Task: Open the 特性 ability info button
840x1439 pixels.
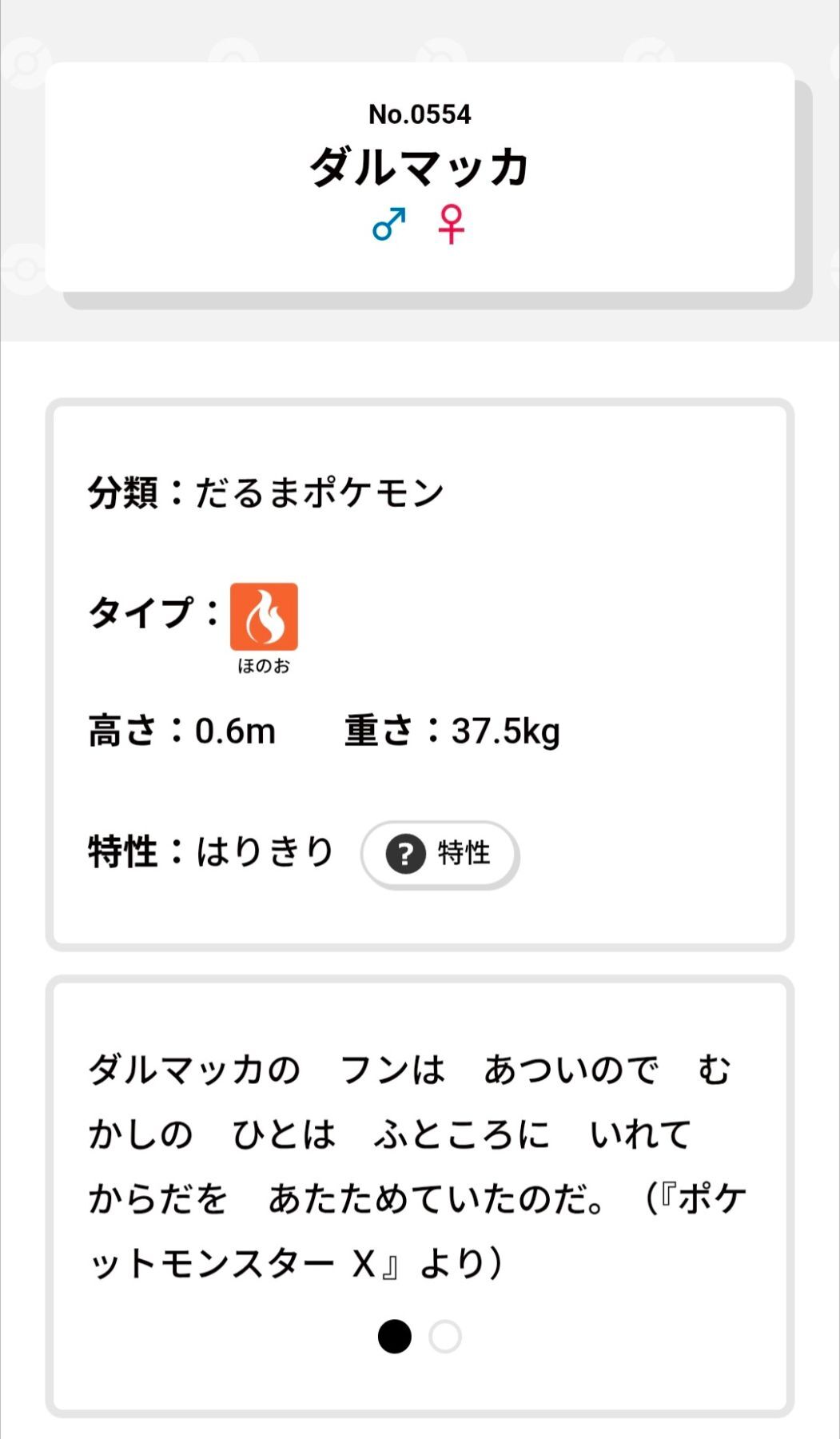Action: pos(439,854)
